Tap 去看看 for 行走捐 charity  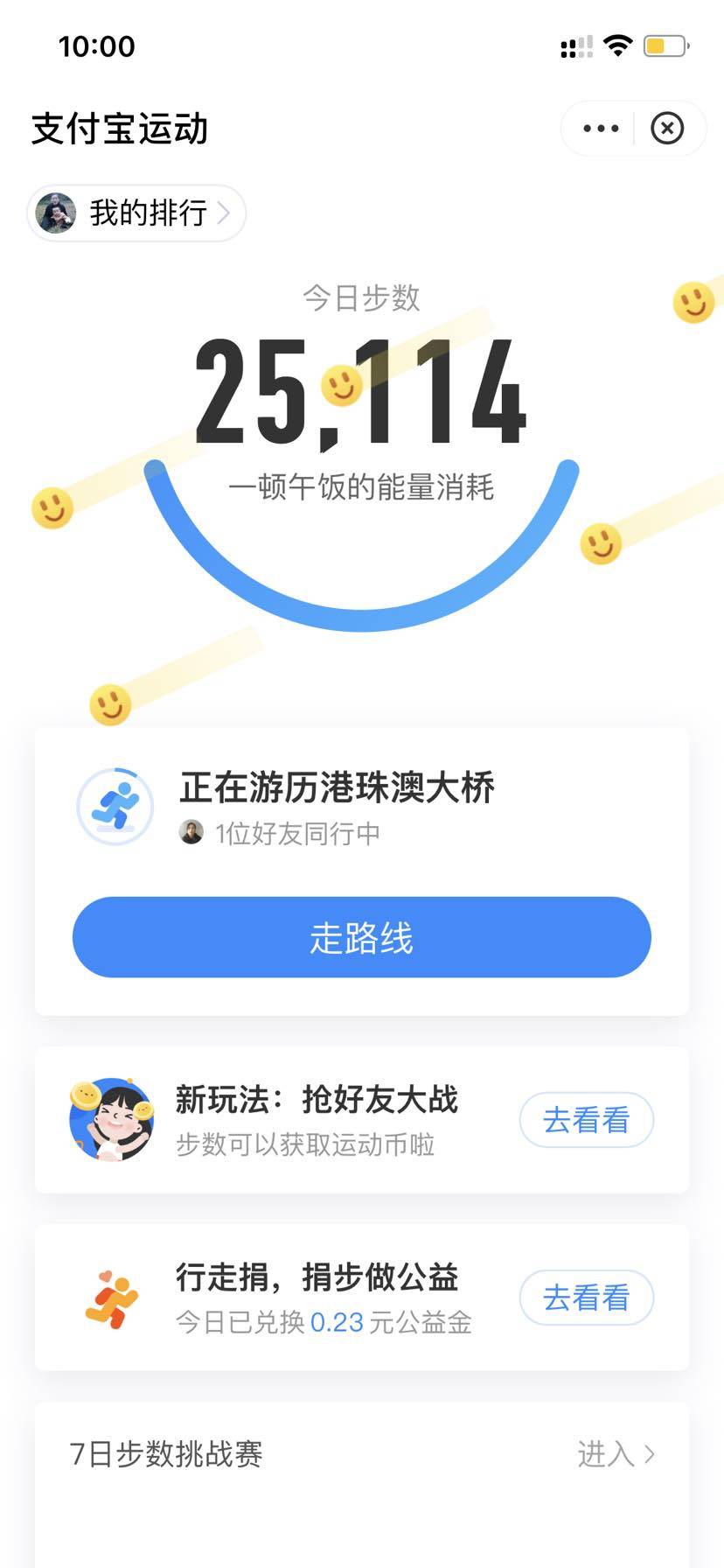pos(586,1298)
